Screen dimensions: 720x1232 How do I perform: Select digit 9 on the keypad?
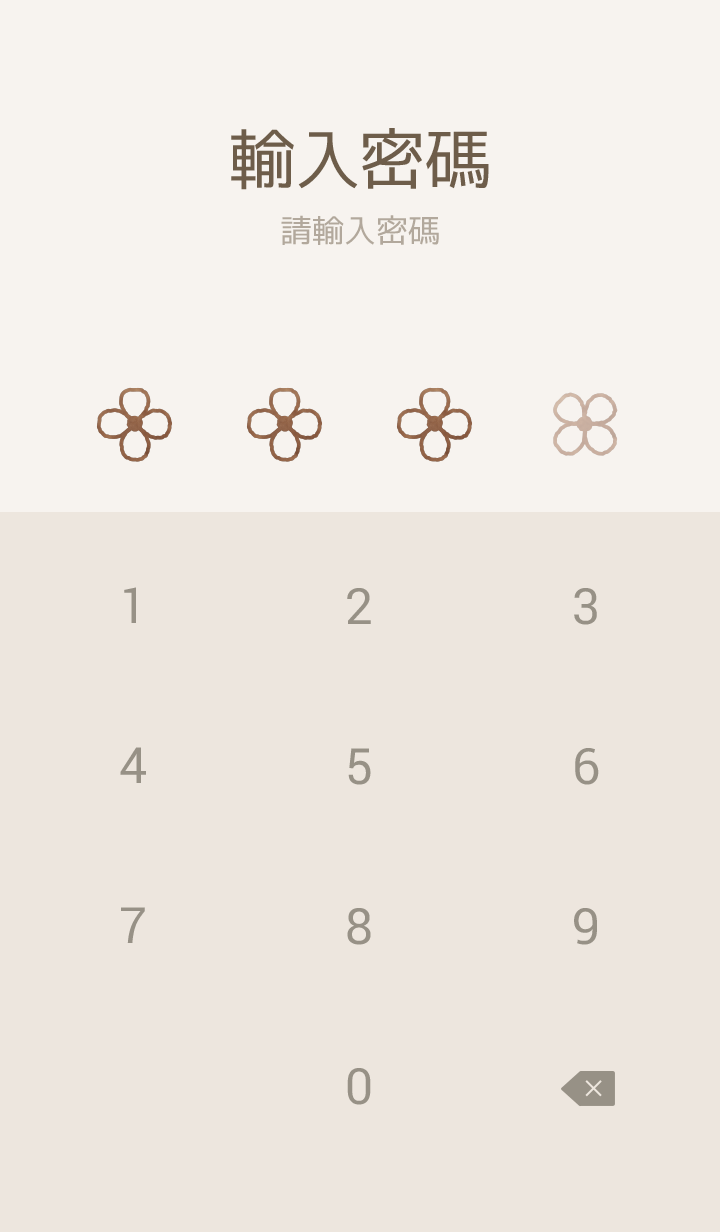click(586, 927)
